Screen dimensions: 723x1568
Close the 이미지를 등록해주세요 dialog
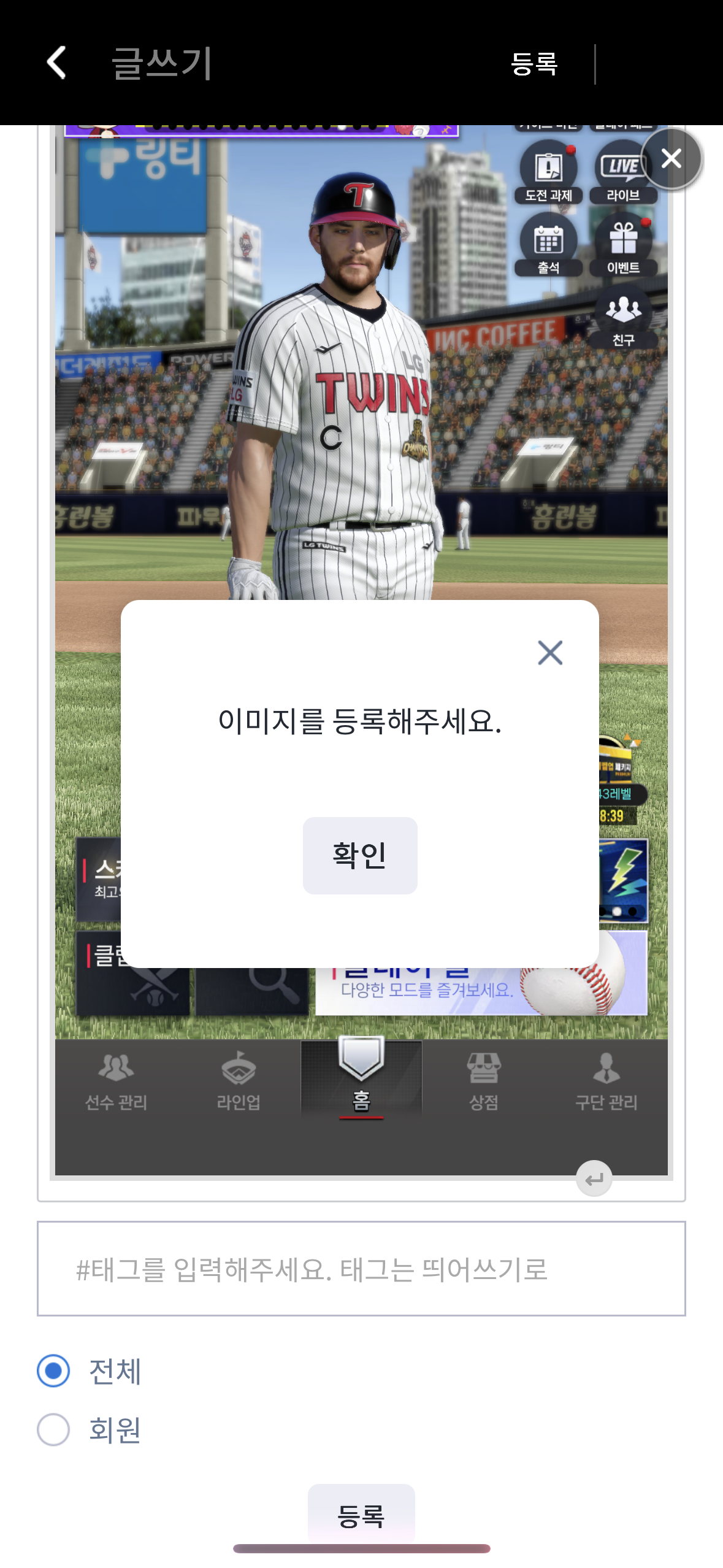[x=549, y=653]
